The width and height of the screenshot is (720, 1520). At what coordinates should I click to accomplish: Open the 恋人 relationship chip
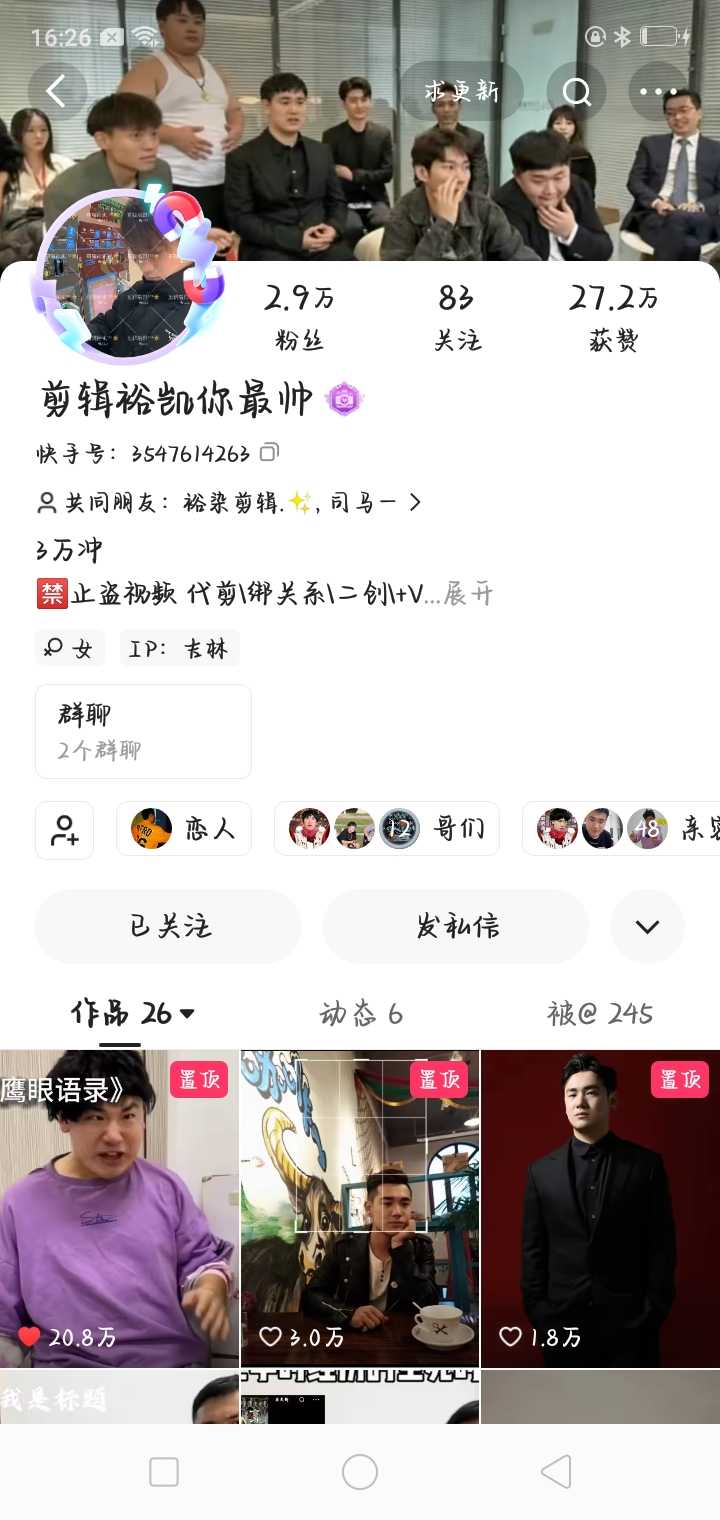click(184, 829)
